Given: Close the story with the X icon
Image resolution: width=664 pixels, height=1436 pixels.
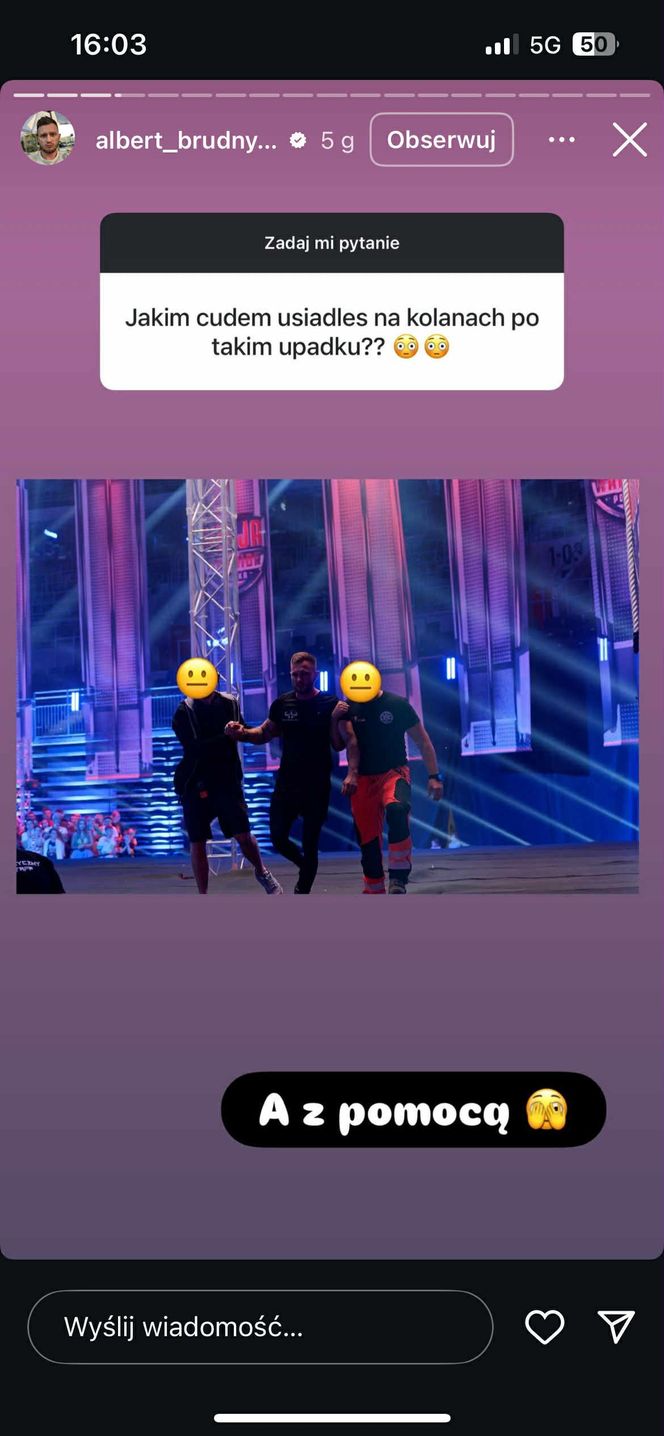Looking at the screenshot, I should (630, 140).
